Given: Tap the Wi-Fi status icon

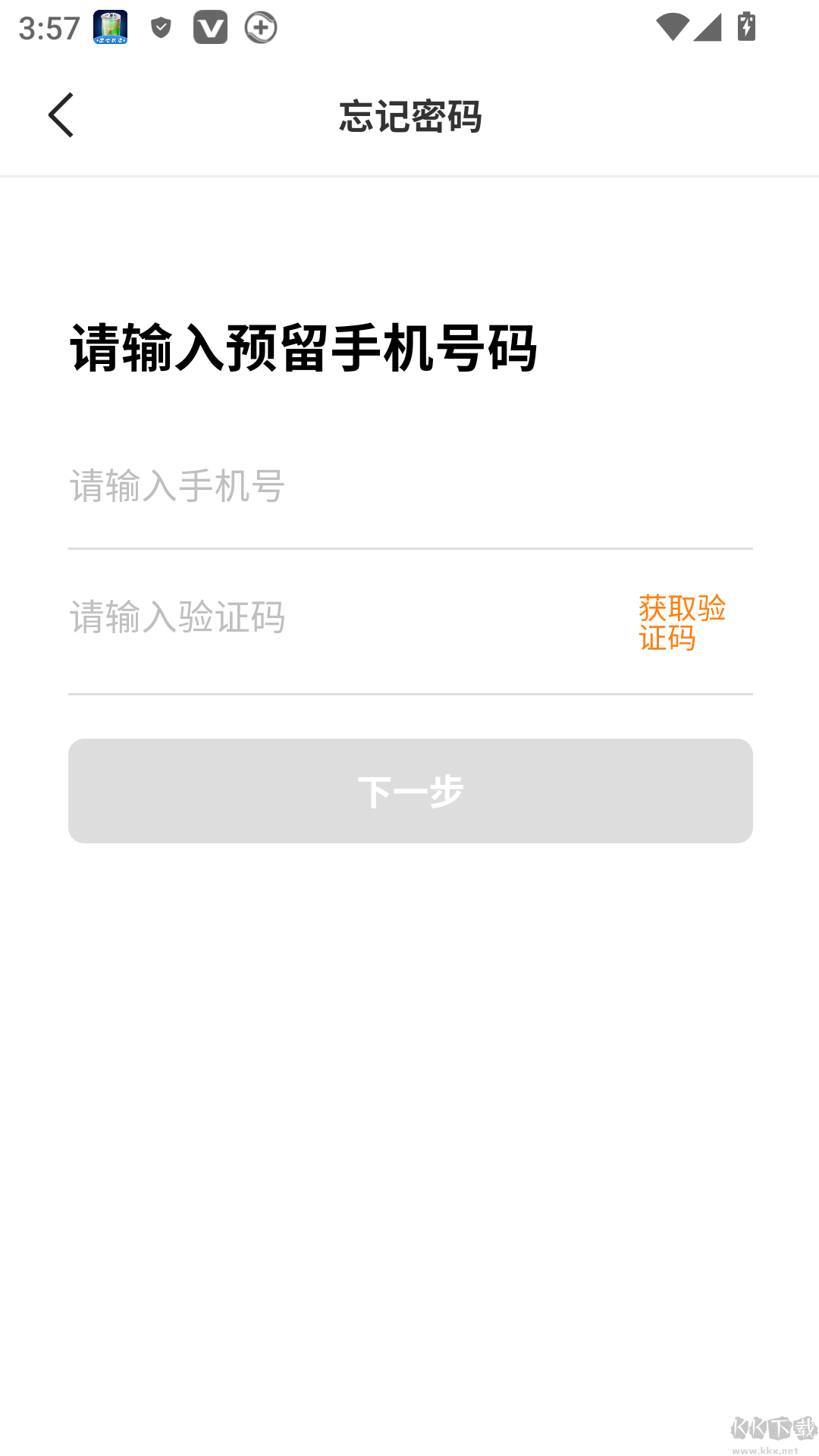Looking at the screenshot, I should 671,27.
